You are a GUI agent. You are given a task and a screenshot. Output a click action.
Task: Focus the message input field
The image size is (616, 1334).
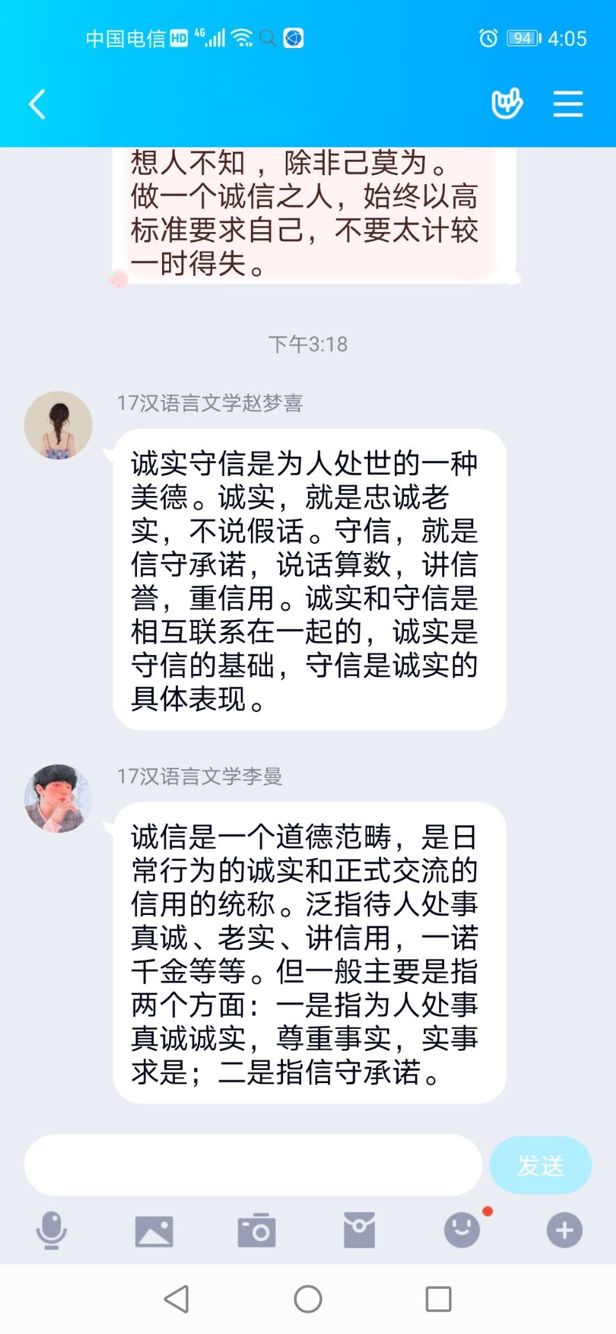[253, 1165]
